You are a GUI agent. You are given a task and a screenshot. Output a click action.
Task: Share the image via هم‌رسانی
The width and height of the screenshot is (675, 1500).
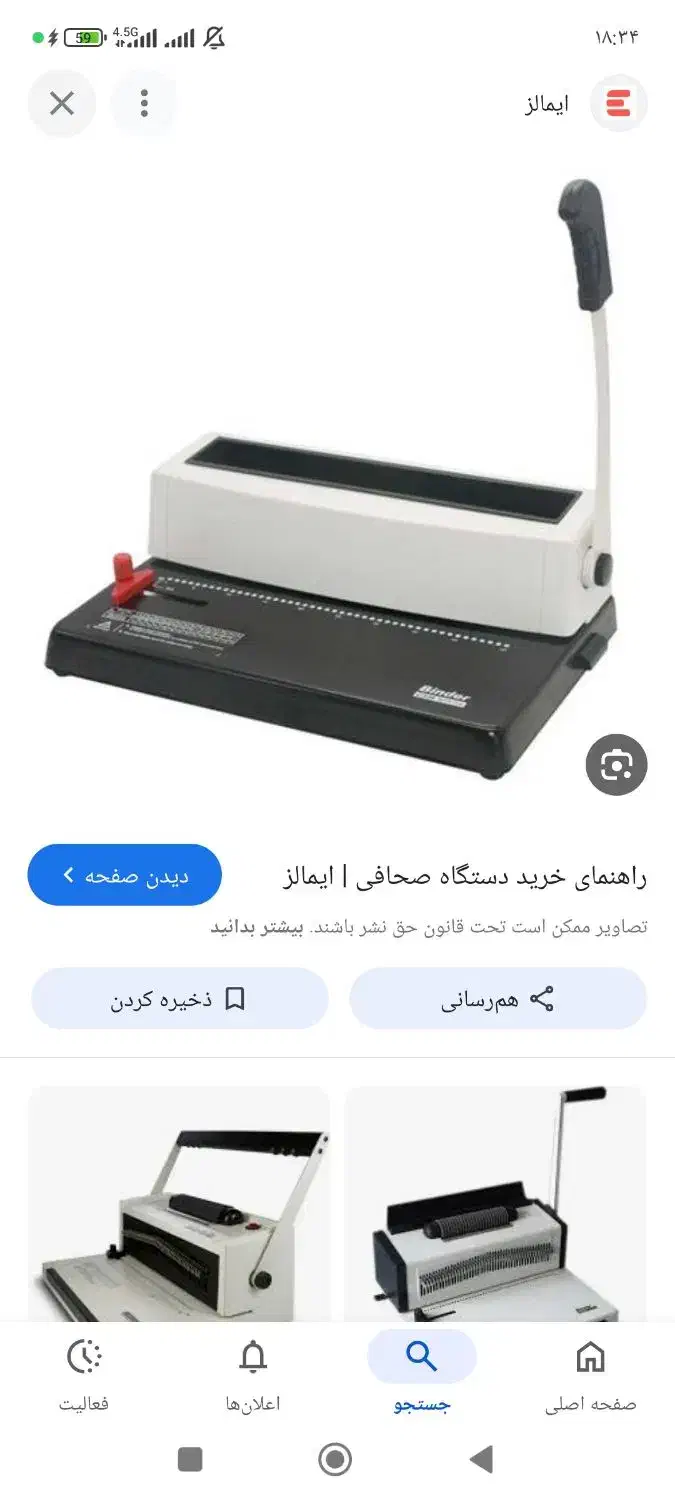coord(497,999)
